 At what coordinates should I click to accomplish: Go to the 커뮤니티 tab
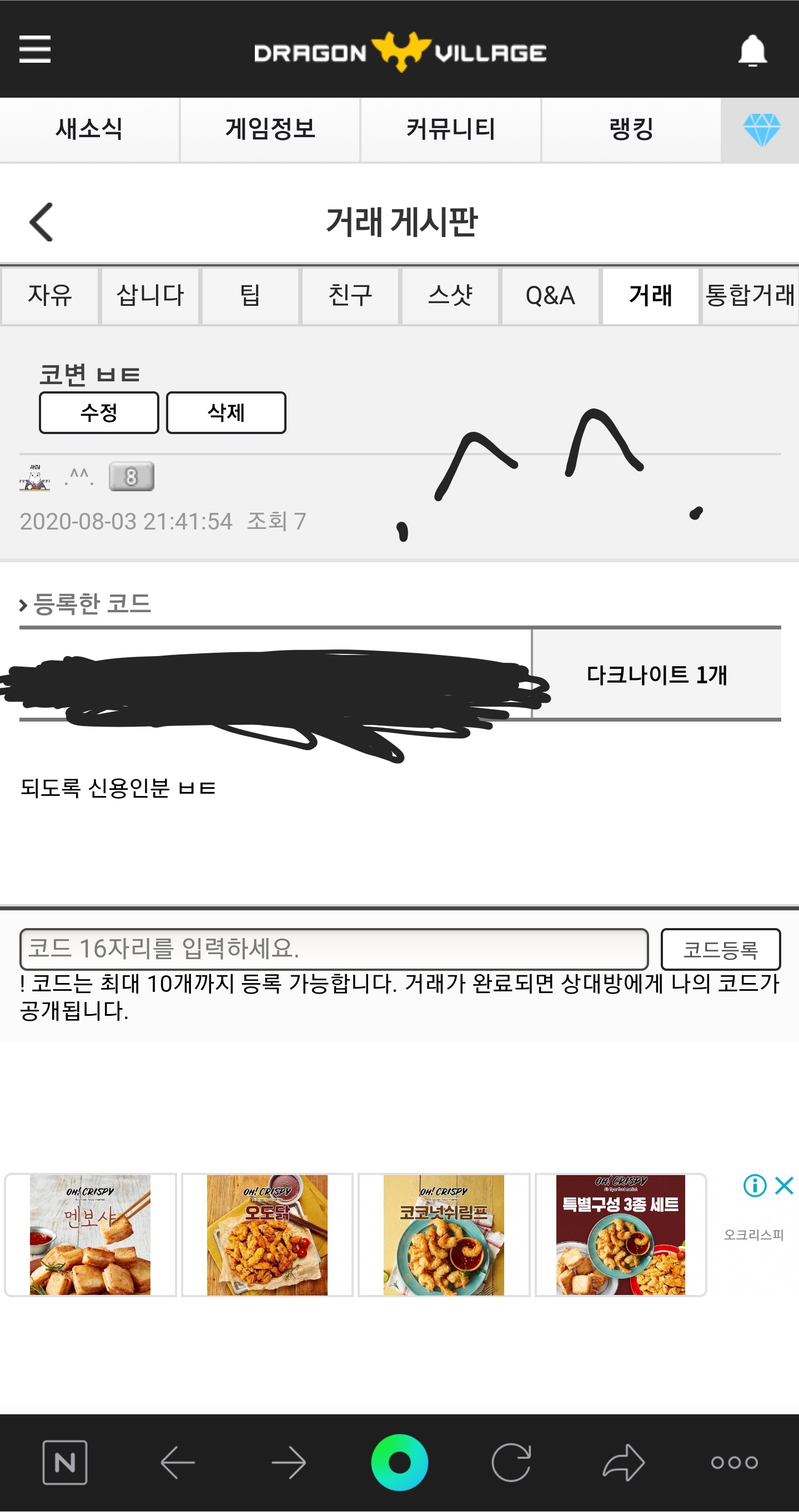450,129
